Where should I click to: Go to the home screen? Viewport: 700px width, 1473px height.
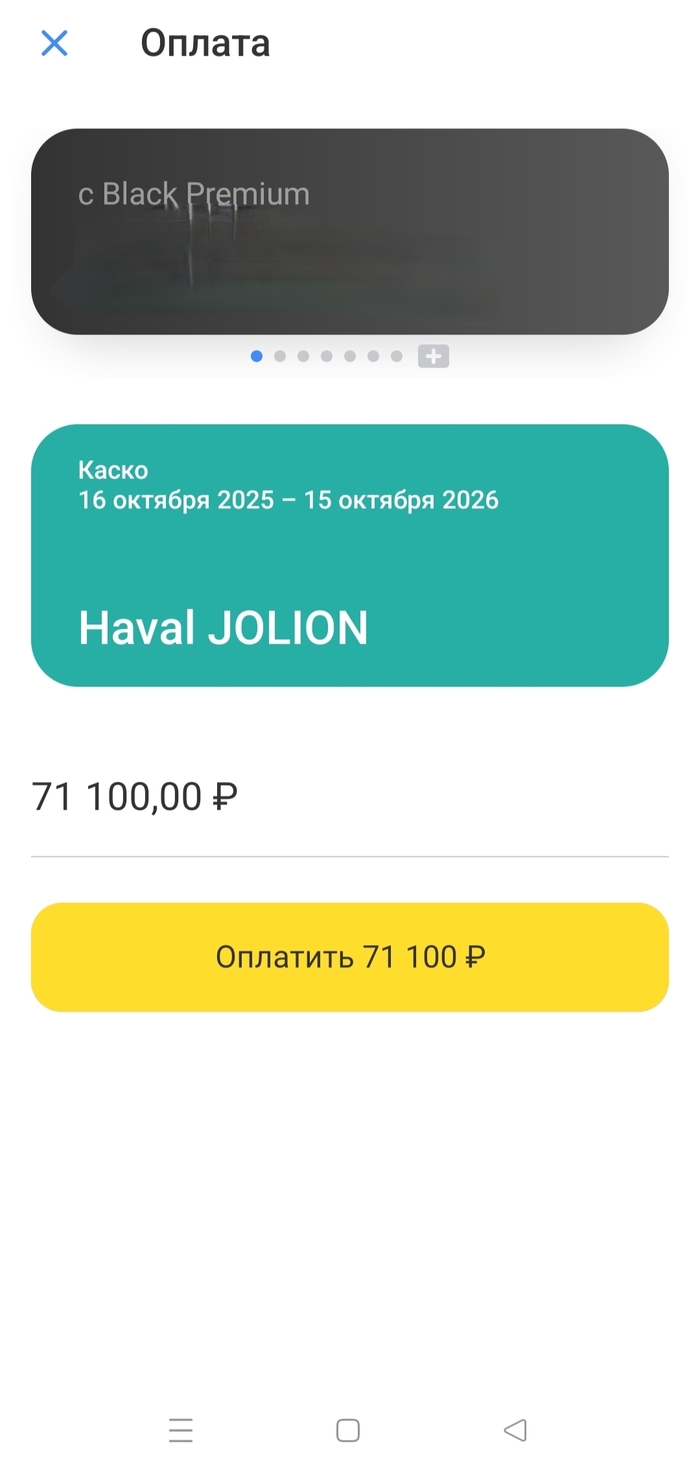pos(348,1430)
